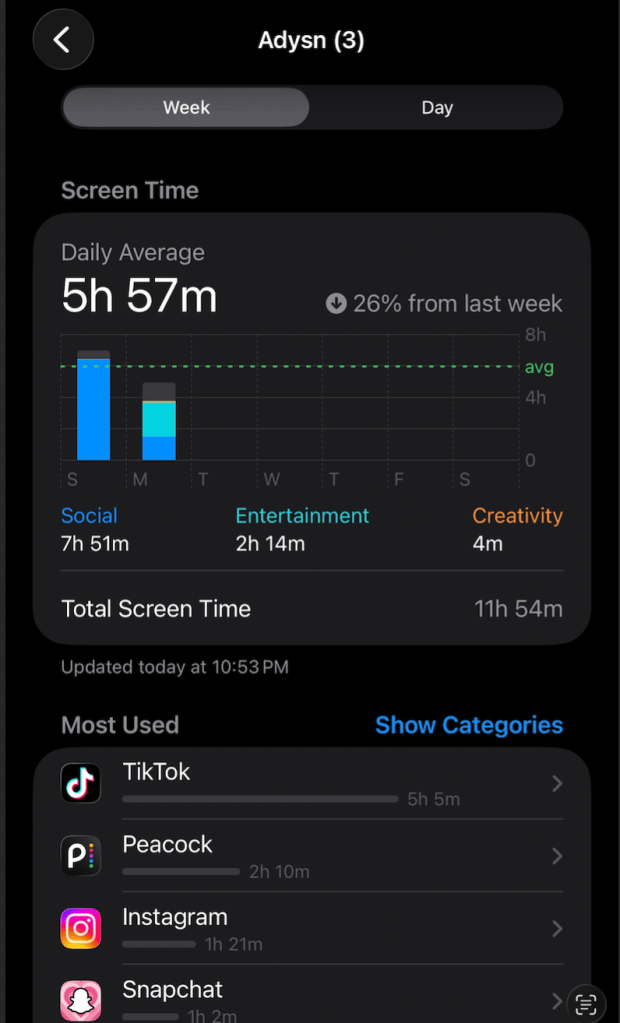Select the Week segment

[186, 108]
